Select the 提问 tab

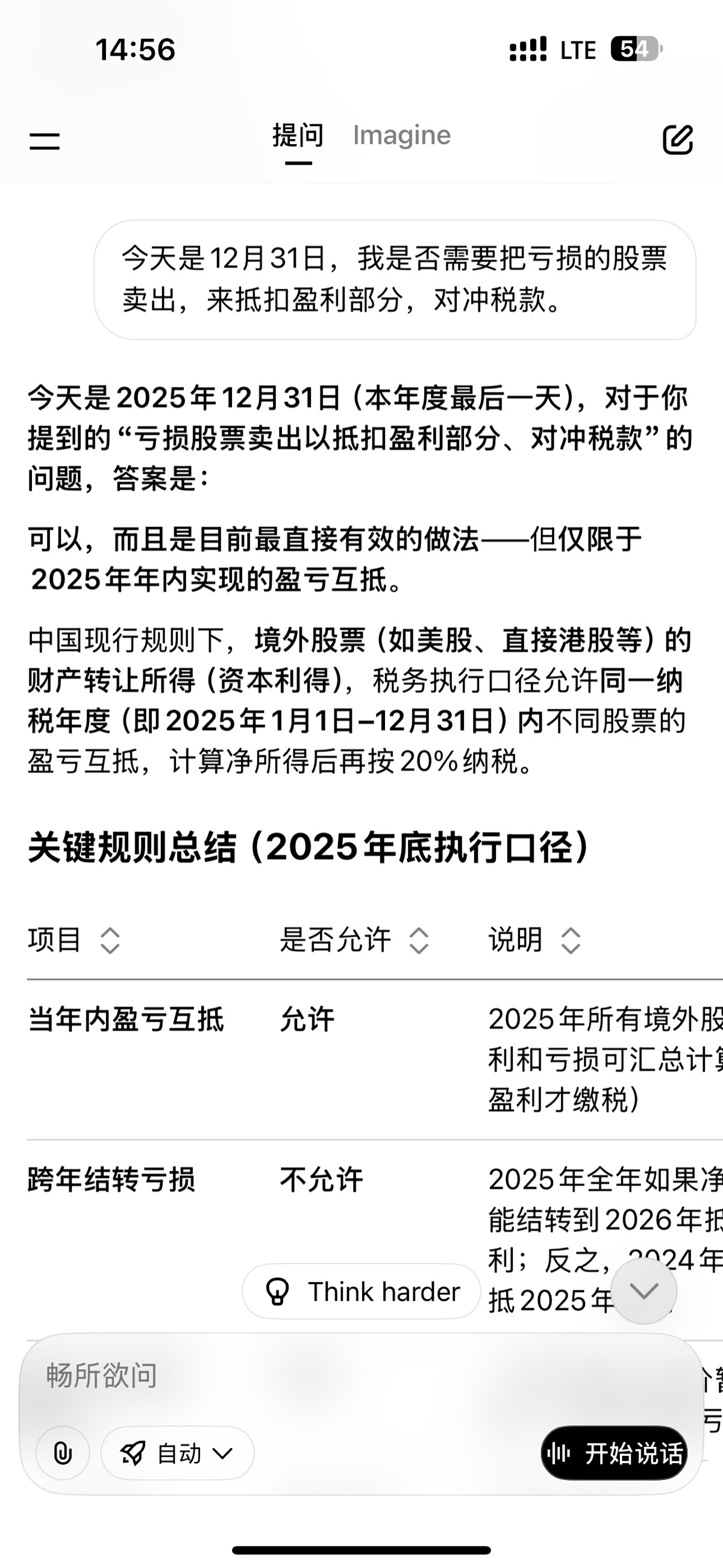click(298, 135)
